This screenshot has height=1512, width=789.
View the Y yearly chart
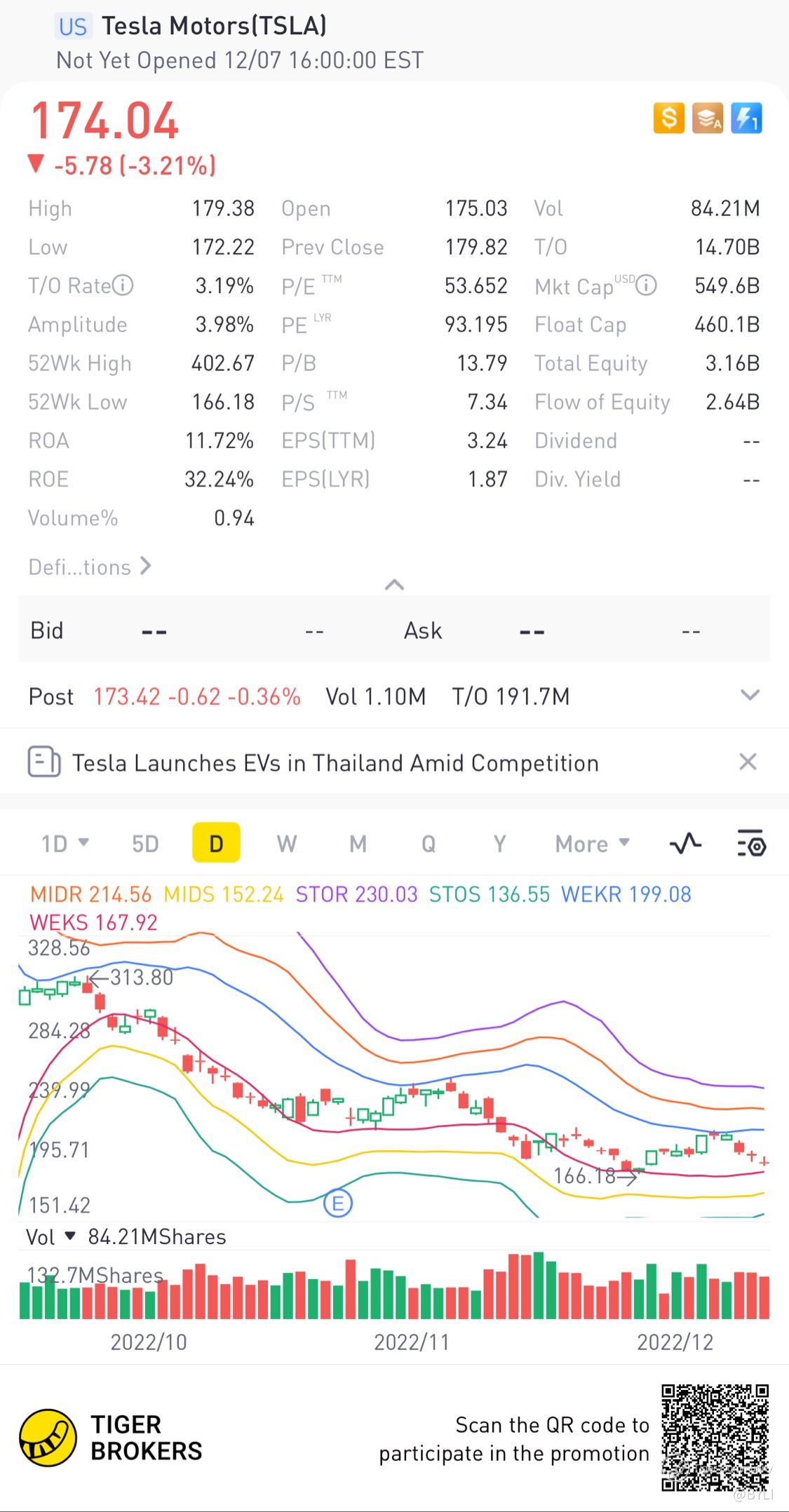click(499, 843)
